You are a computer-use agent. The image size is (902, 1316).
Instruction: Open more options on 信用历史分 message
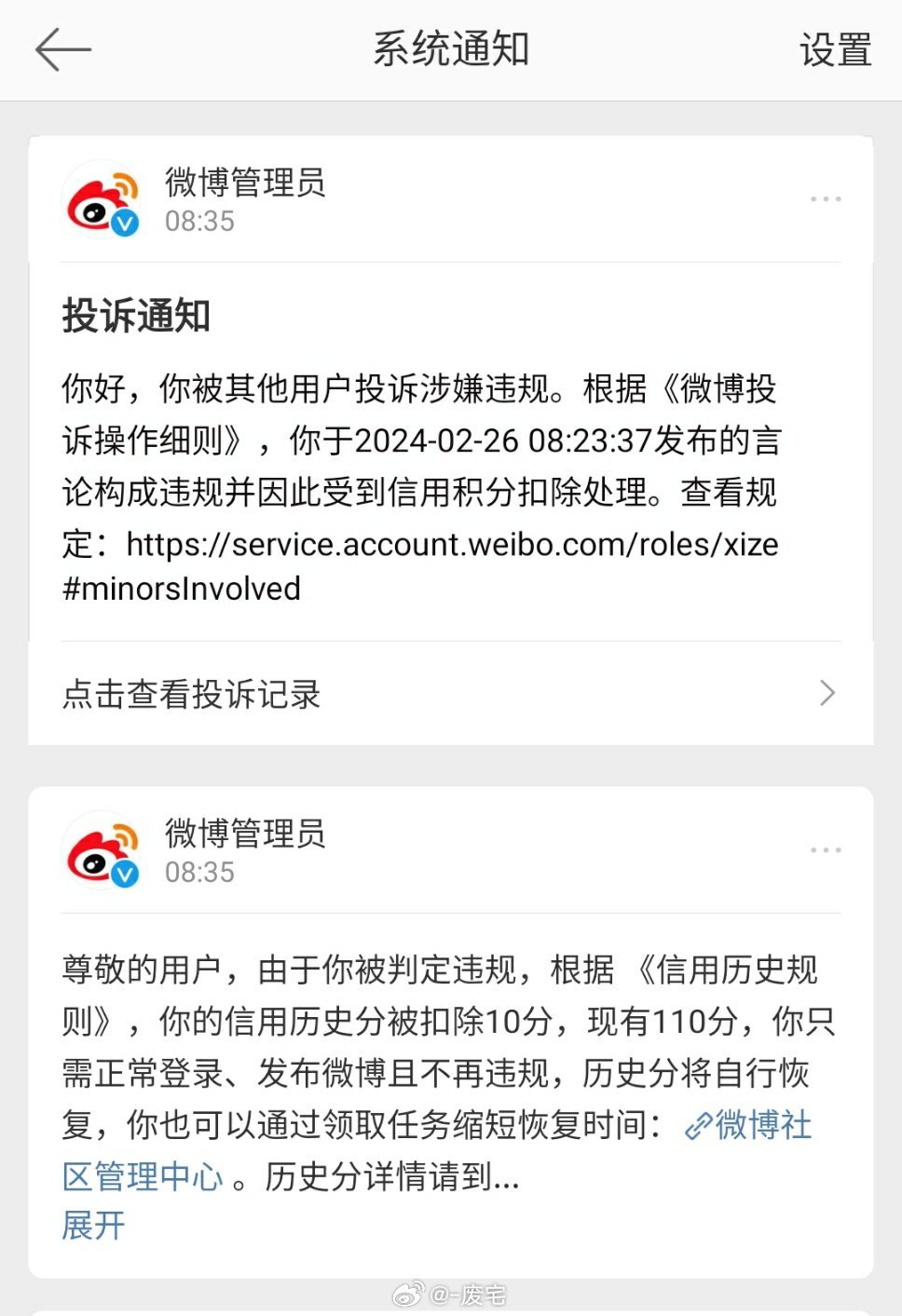point(825,850)
